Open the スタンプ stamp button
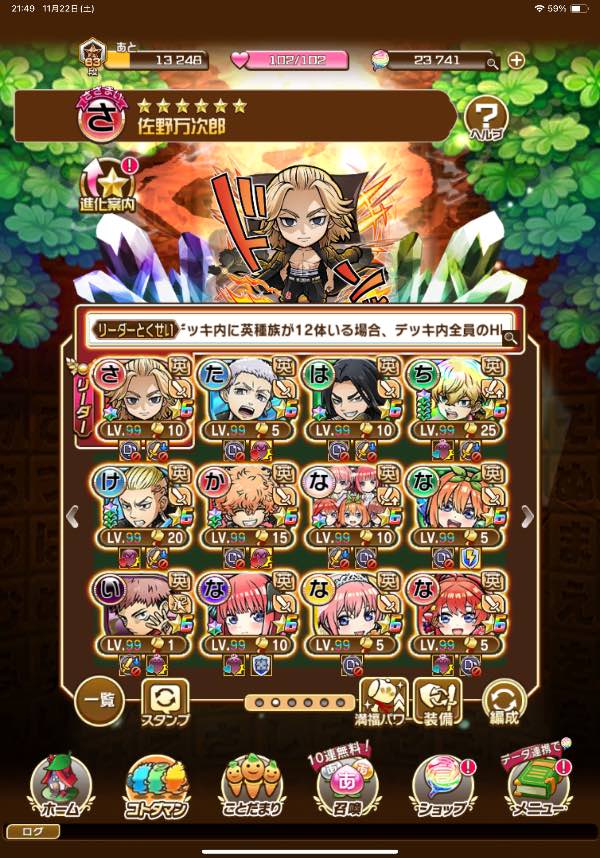600x858 pixels. (165, 703)
